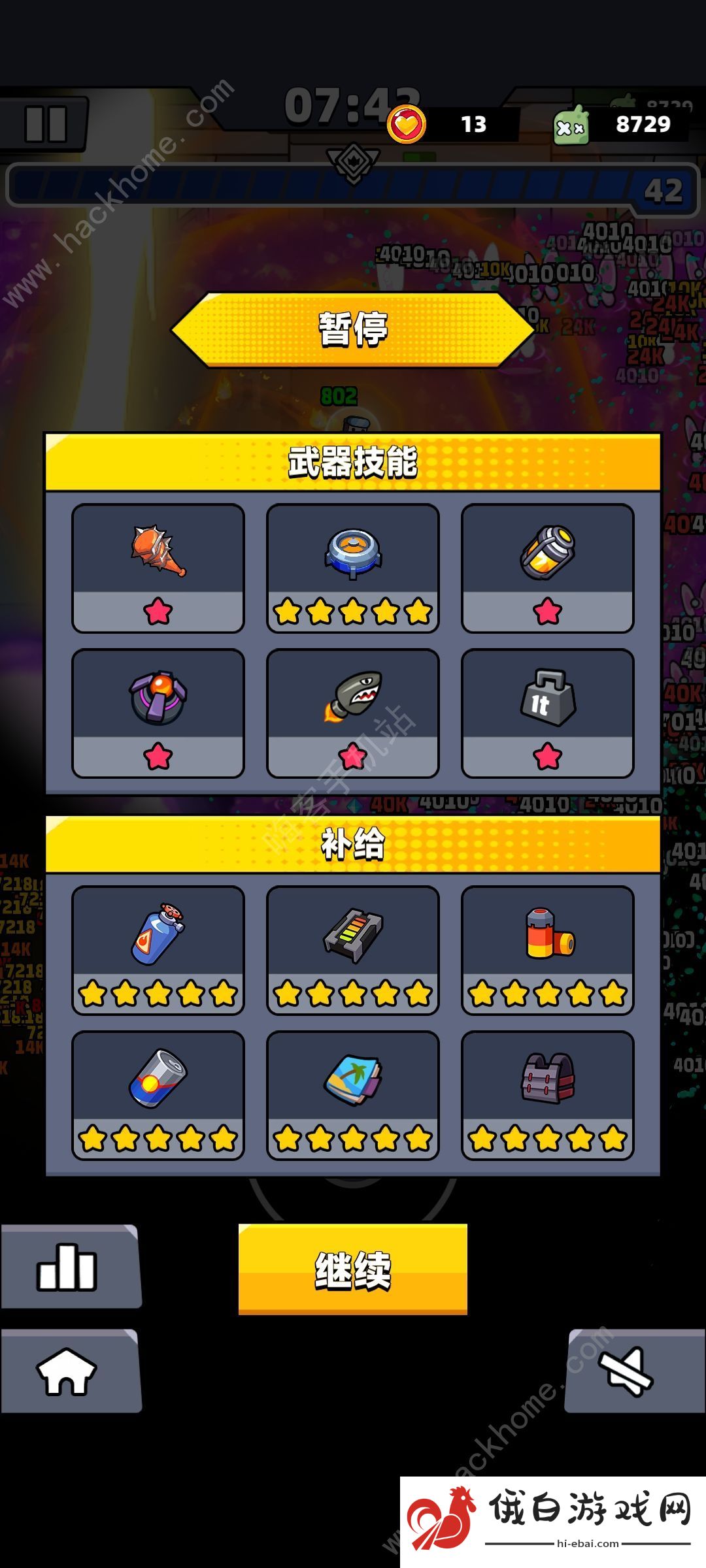Viewport: 706px width, 1568px height.
Task: Select the blue gas tank supply
Action: [x=158, y=949]
